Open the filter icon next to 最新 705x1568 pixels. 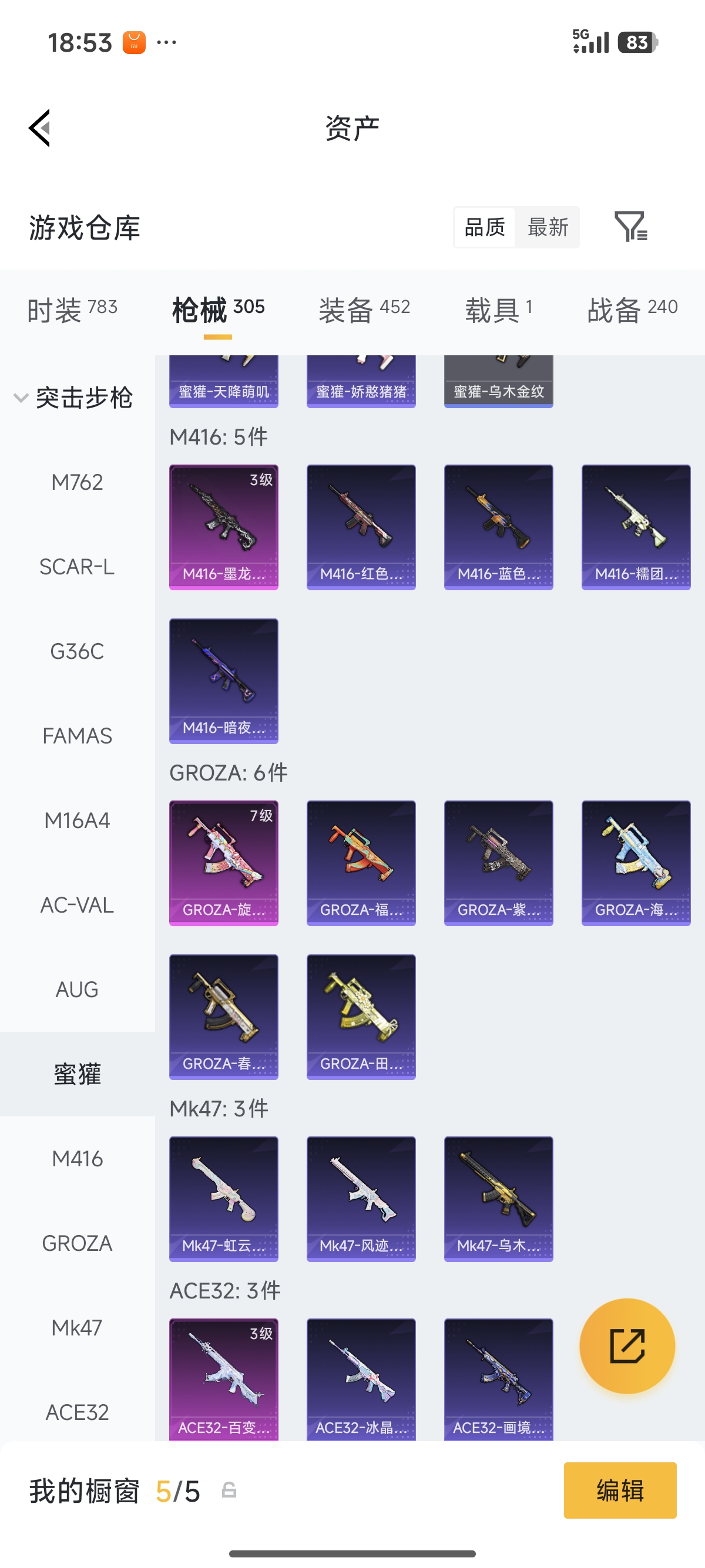631,227
